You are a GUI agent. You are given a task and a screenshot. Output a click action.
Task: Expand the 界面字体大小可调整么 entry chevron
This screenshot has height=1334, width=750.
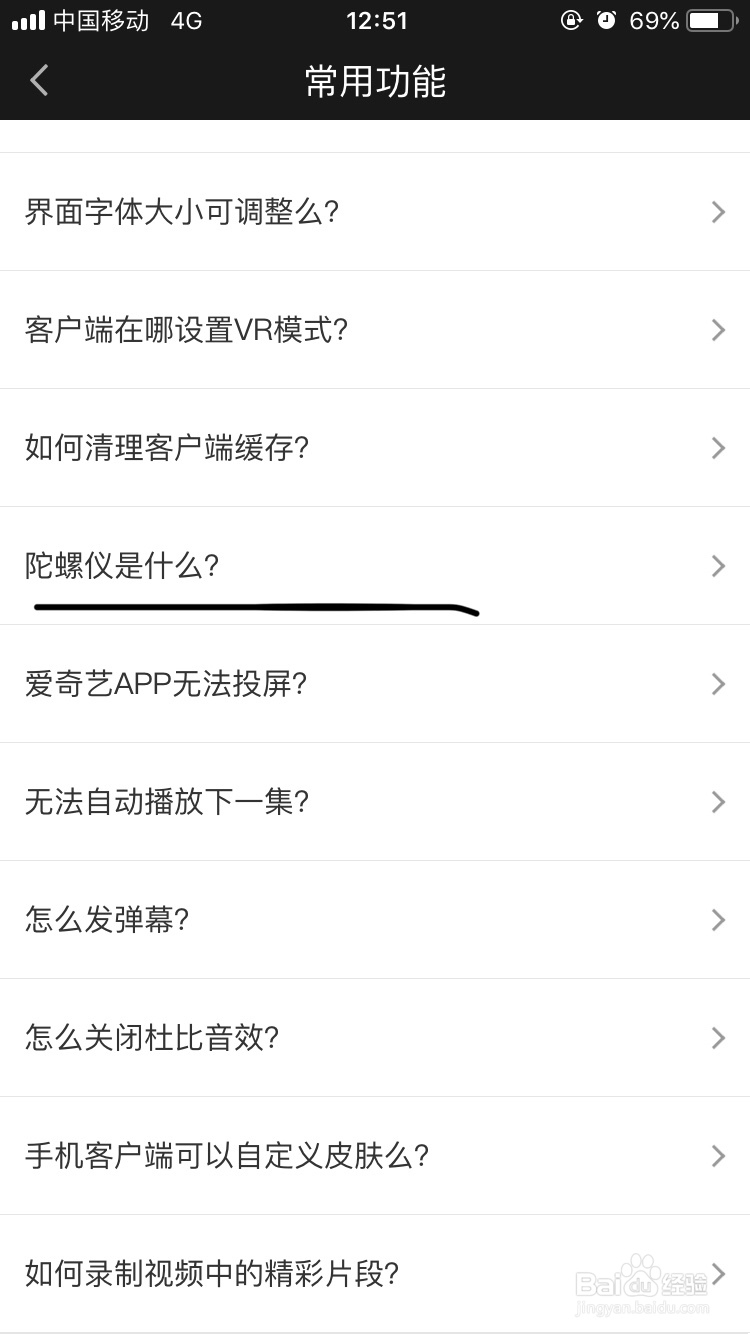coord(717,212)
